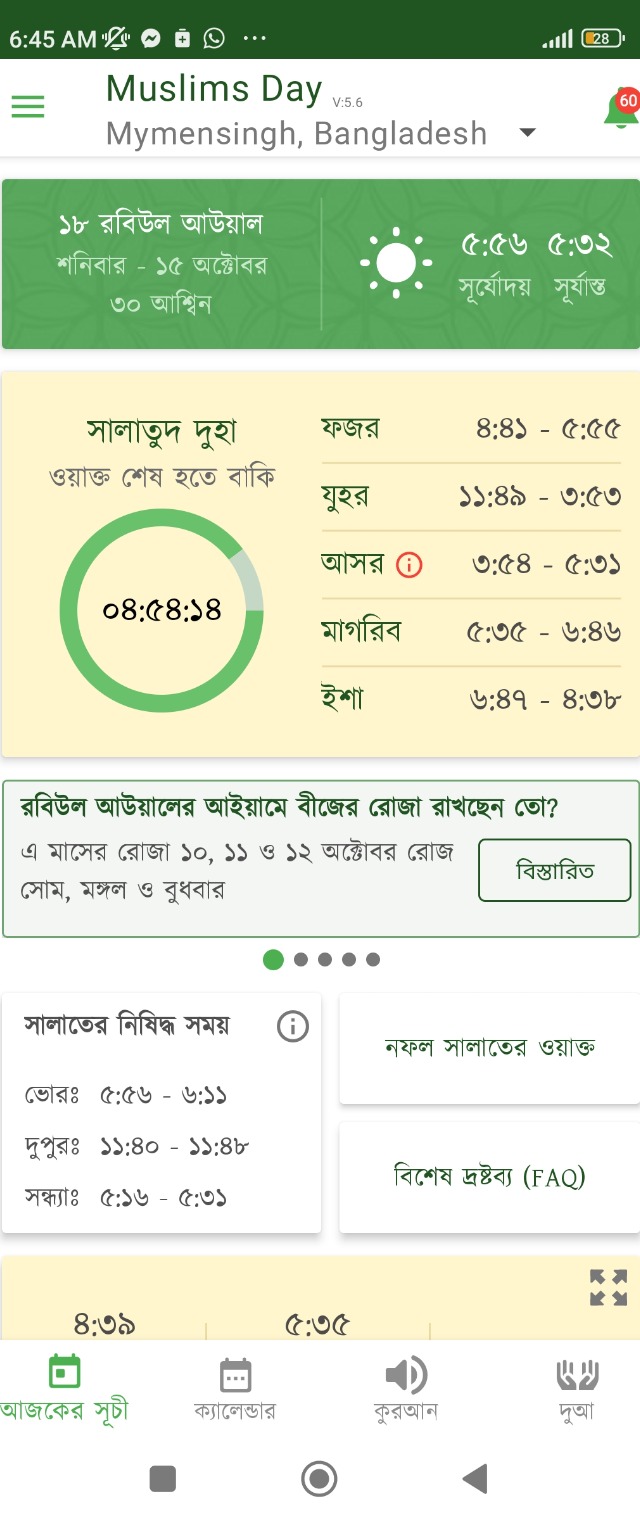Switch to the কুরআন tab

coord(405,1388)
